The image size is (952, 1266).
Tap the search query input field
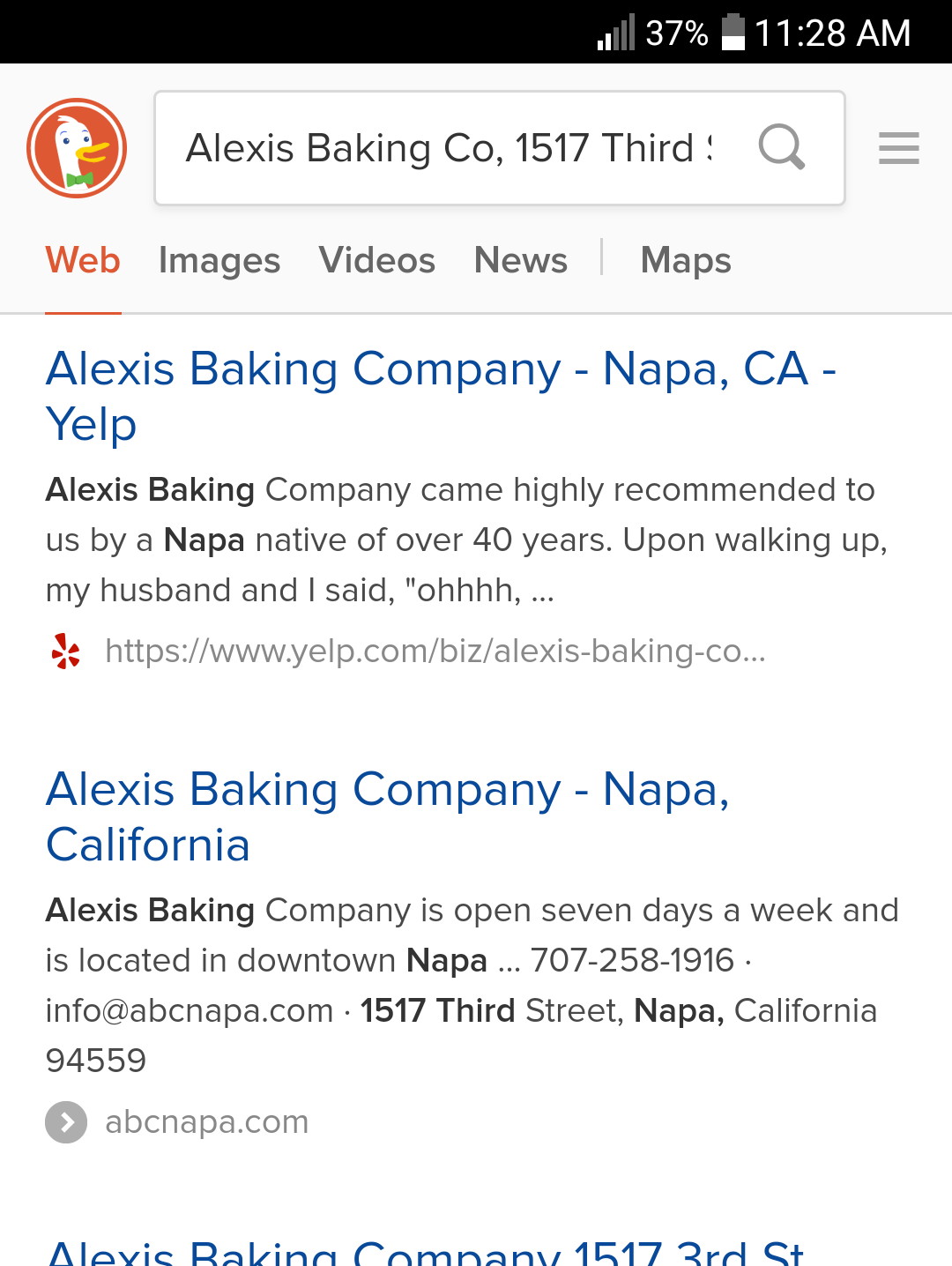coord(454,148)
